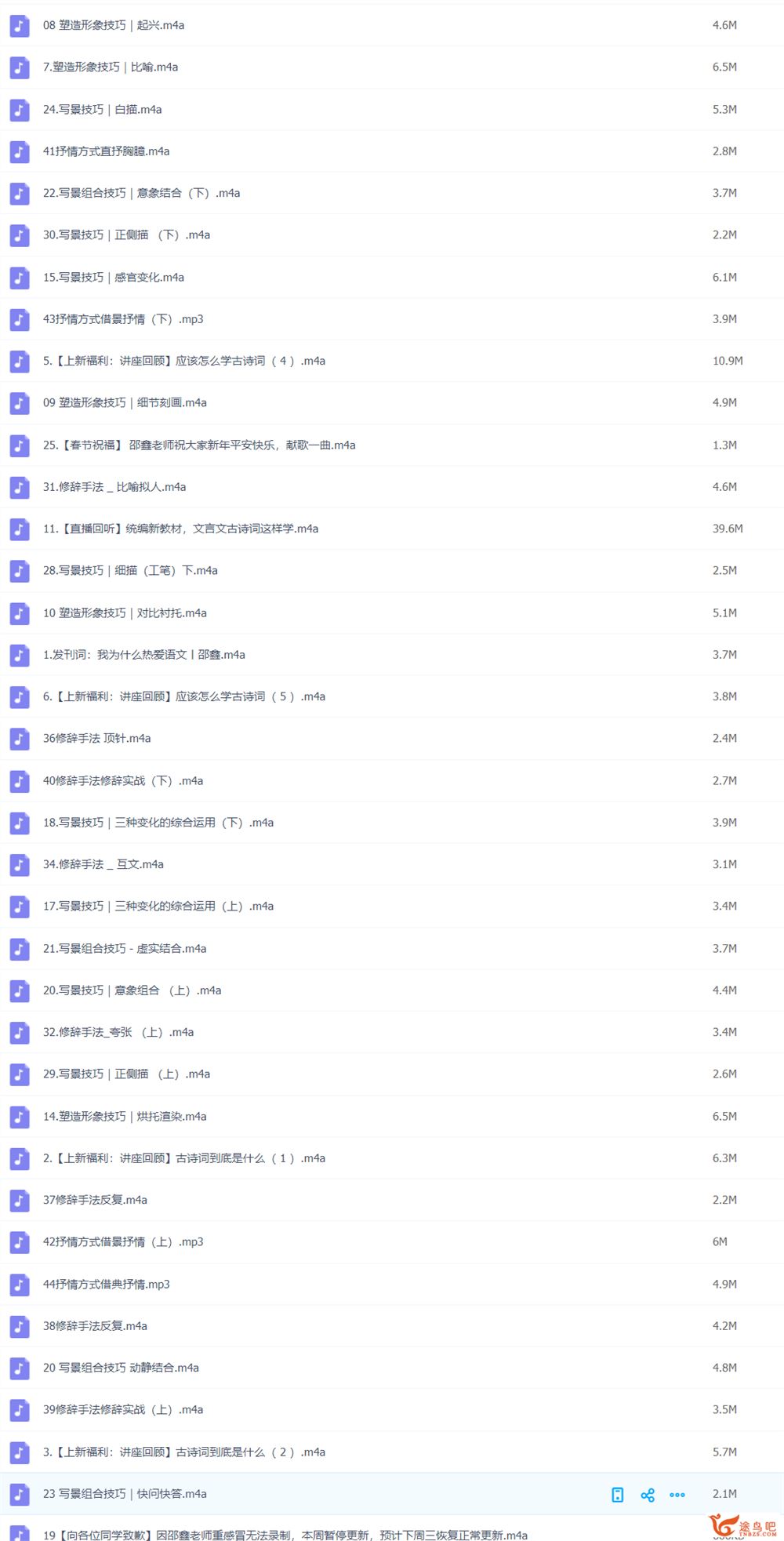Viewport: 784px width, 1541px height.
Task: Open 14.塑造形象技巧 烘托渲染.m4a
Action: [x=125, y=1117]
